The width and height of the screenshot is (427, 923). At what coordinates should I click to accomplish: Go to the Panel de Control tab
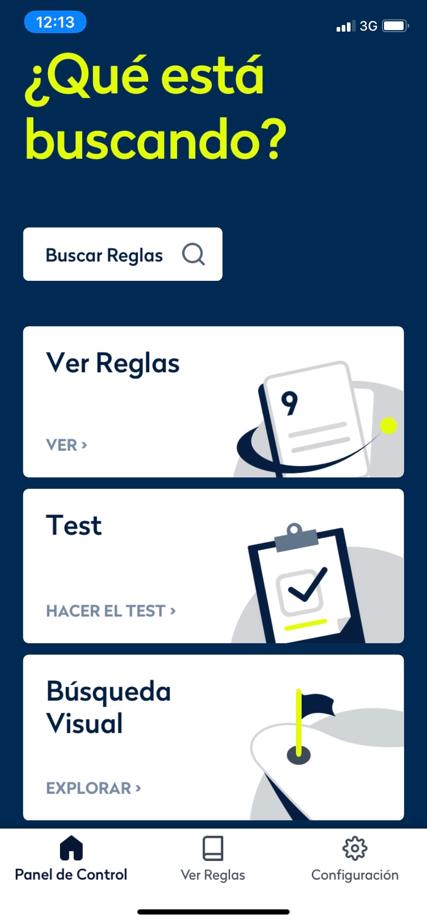[71, 858]
